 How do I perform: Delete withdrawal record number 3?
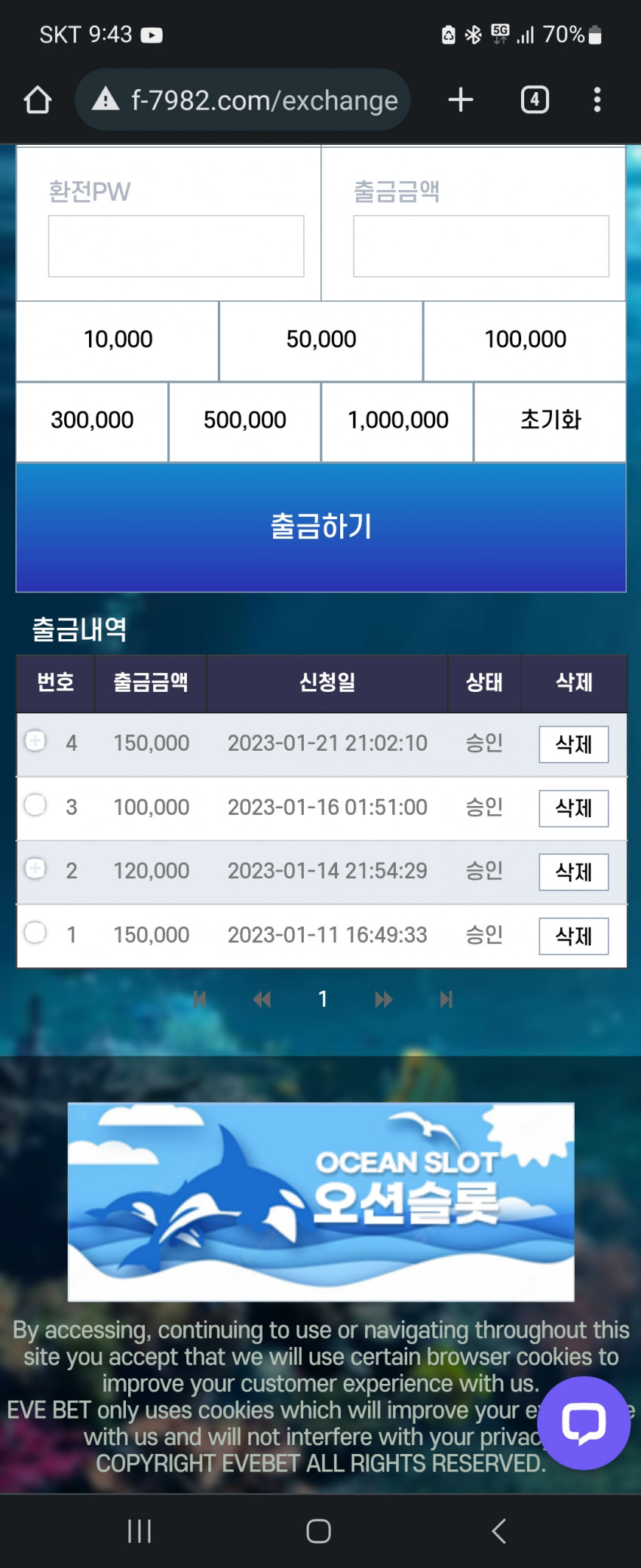(573, 808)
